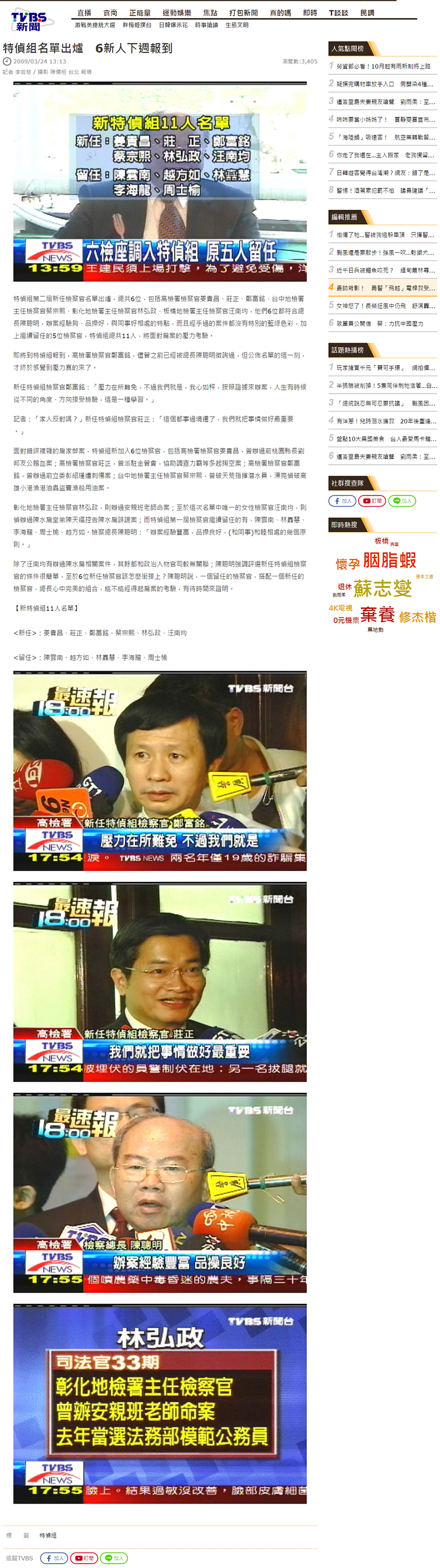440x1568 pixels.
Task: Go to the 運動娛樂 section
Action: (x=176, y=13)
